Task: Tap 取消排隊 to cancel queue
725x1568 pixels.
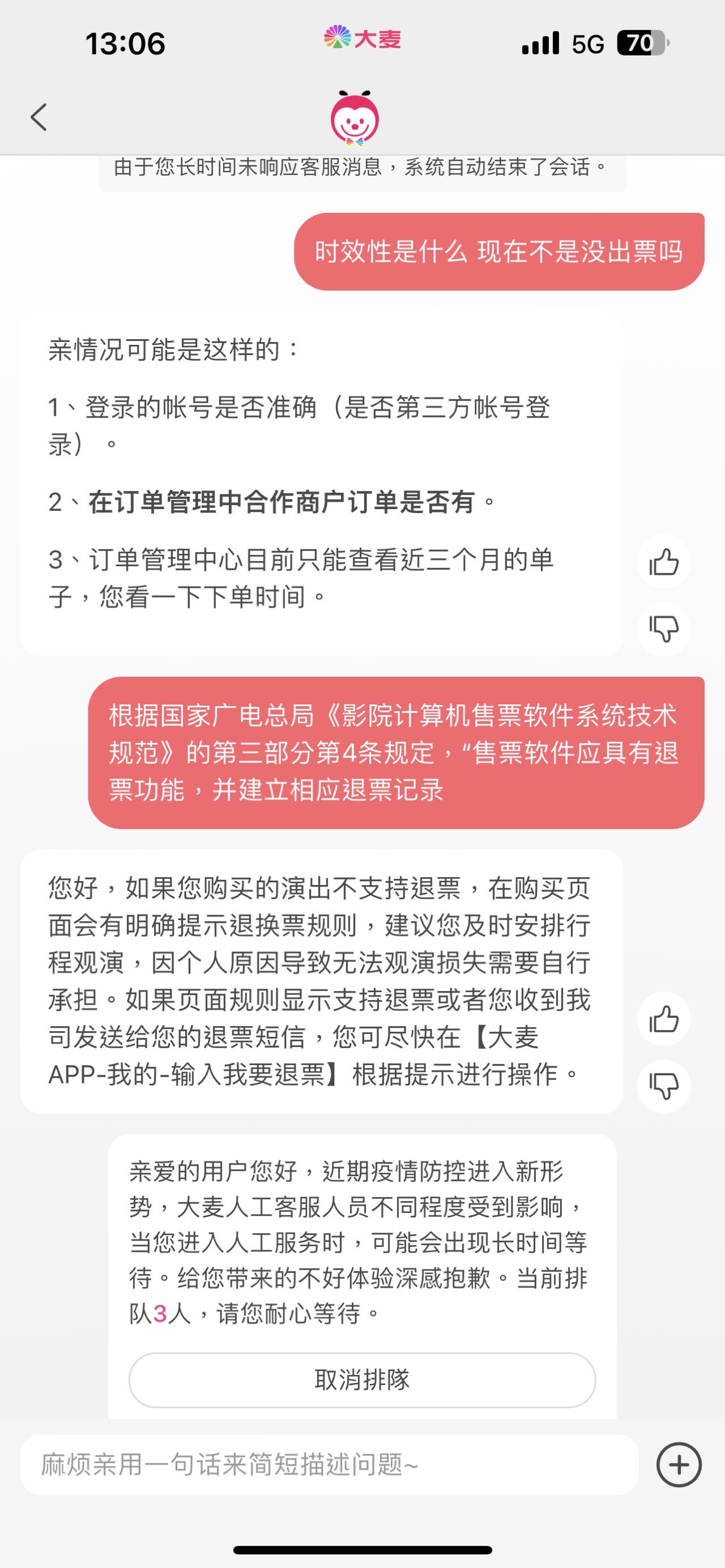Action: [x=362, y=1381]
